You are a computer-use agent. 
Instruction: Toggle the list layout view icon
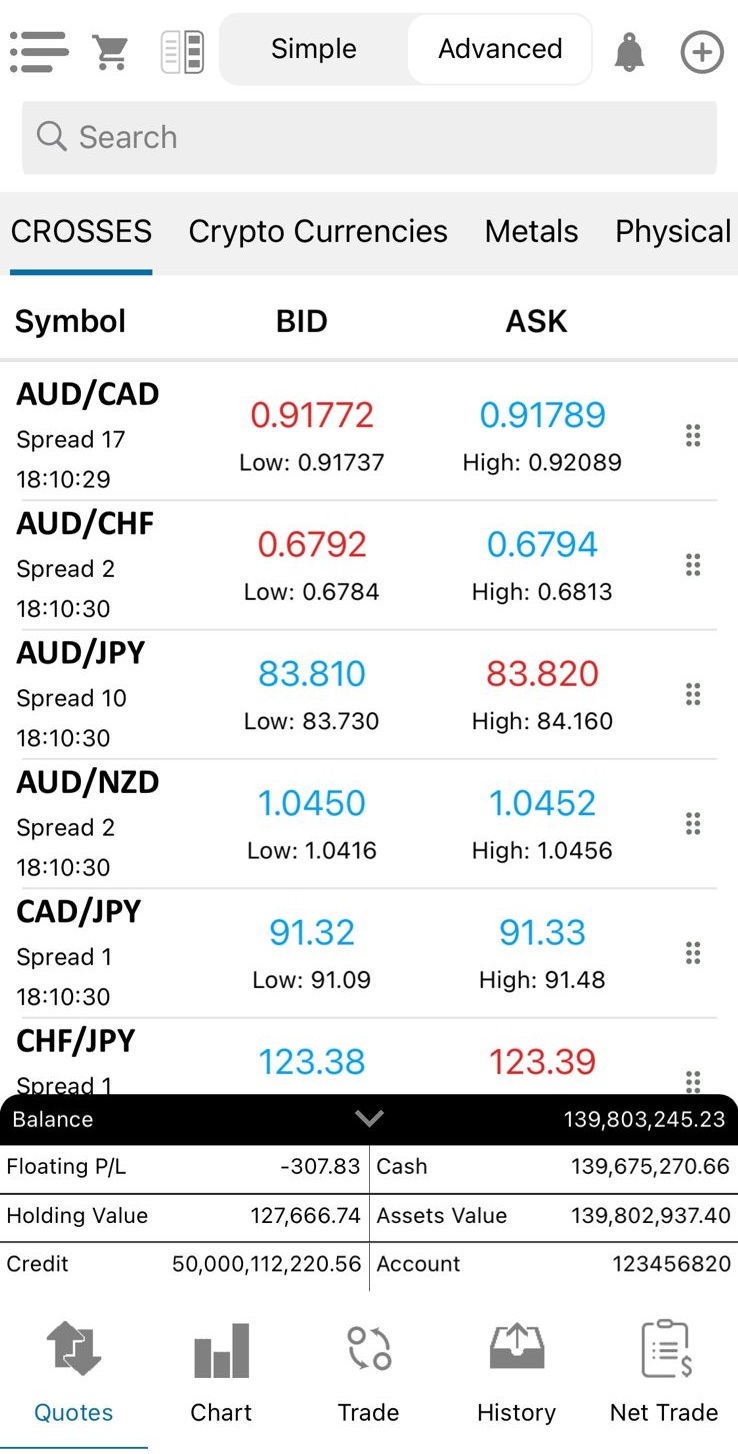point(182,51)
